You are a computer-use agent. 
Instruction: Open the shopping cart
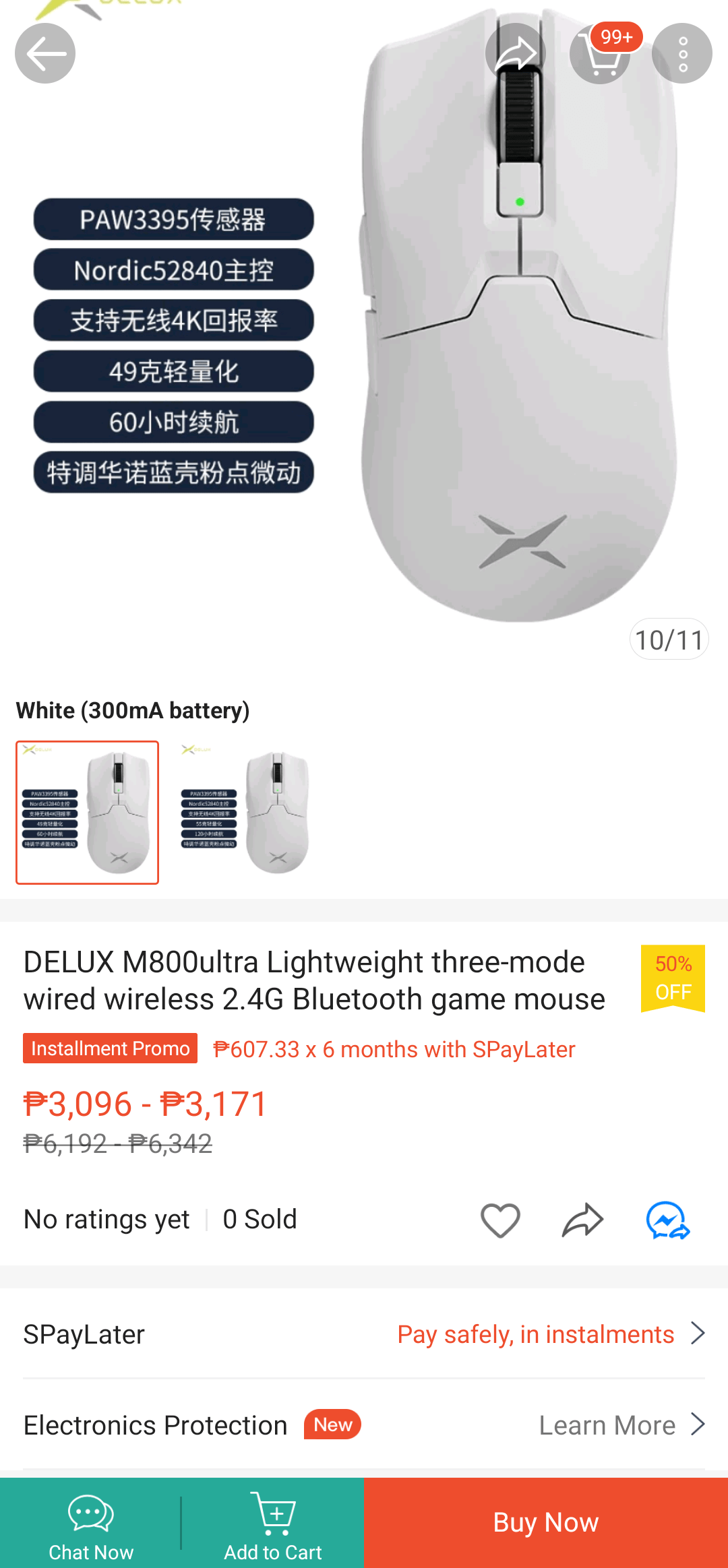(x=600, y=53)
